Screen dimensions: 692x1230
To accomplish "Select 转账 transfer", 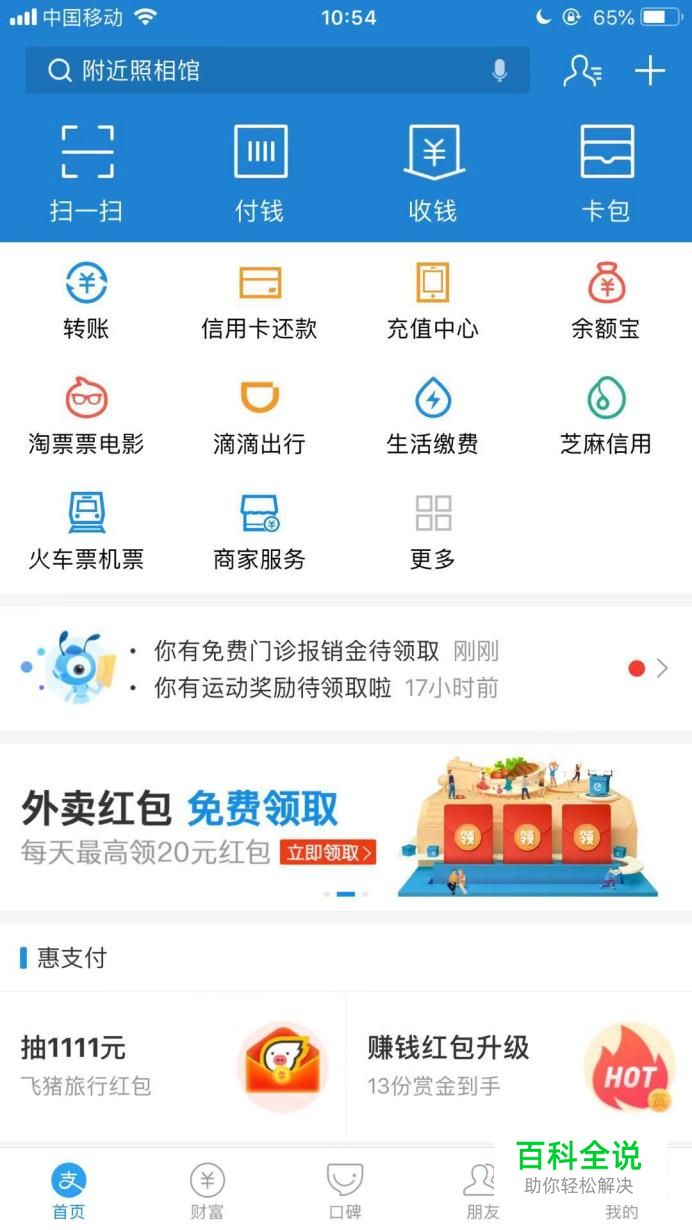I will (x=87, y=300).
